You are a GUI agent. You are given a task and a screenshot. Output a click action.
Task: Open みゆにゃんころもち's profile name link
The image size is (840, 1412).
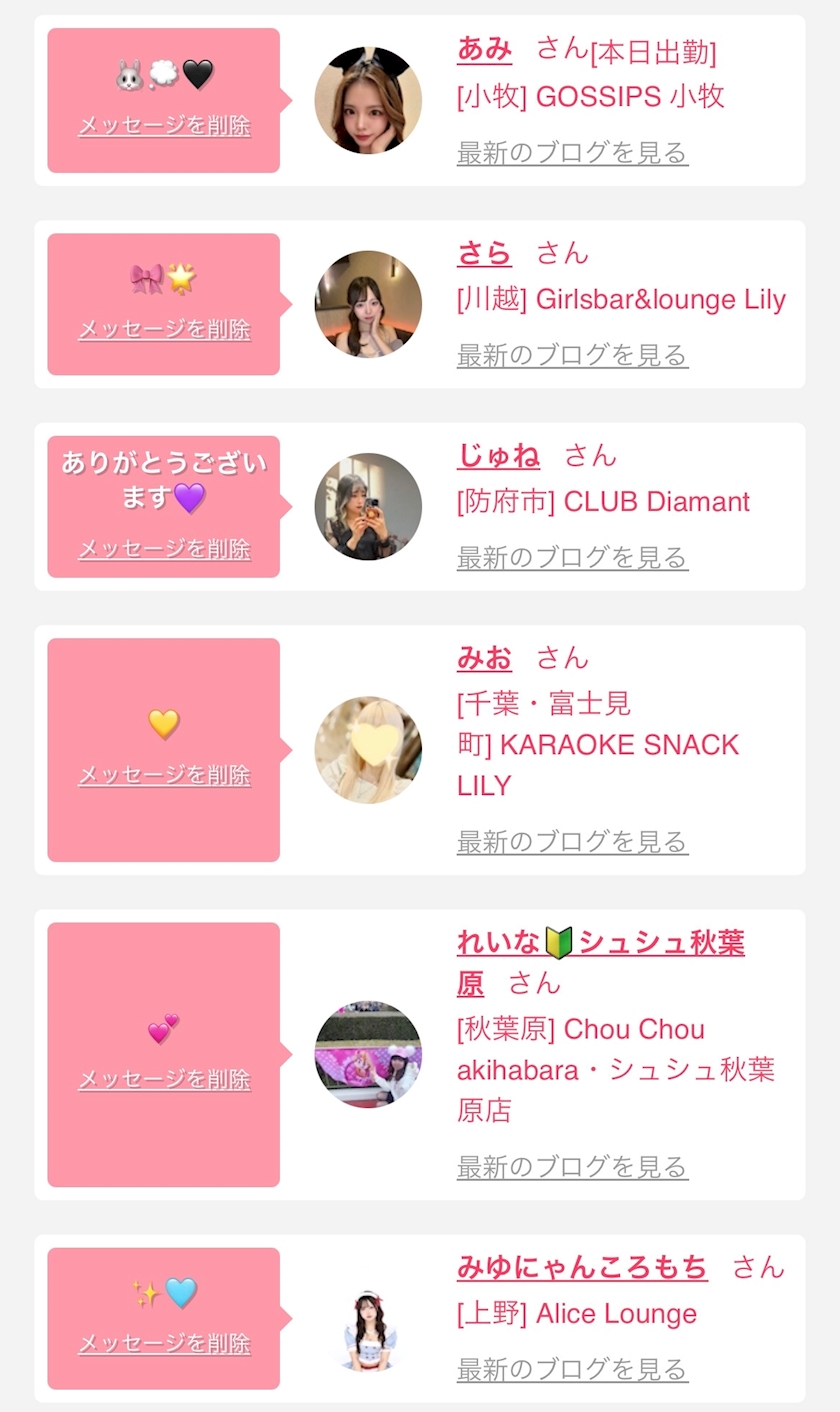582,1267
